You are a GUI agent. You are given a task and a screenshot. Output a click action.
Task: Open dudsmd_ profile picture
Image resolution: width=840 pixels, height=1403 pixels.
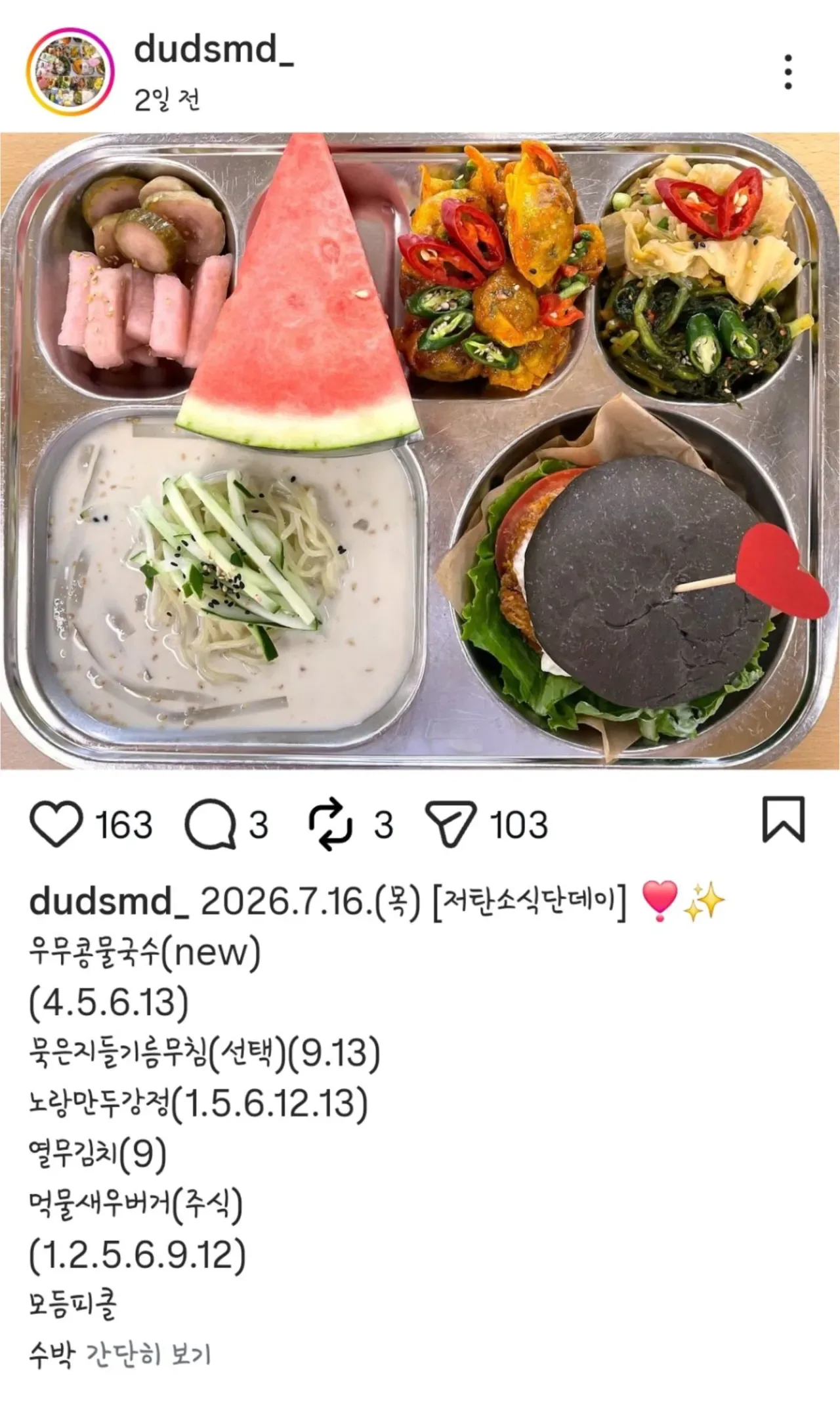(x=70, y=72)
